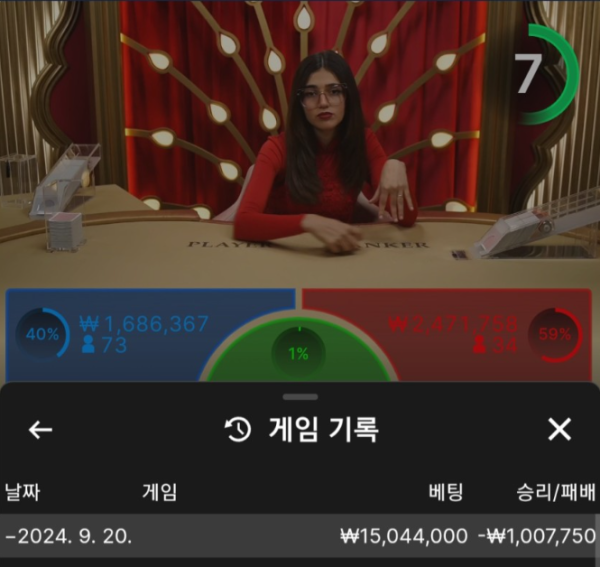Close the 게임 기록 panel
600x567 pixels.
pos(559,430)
